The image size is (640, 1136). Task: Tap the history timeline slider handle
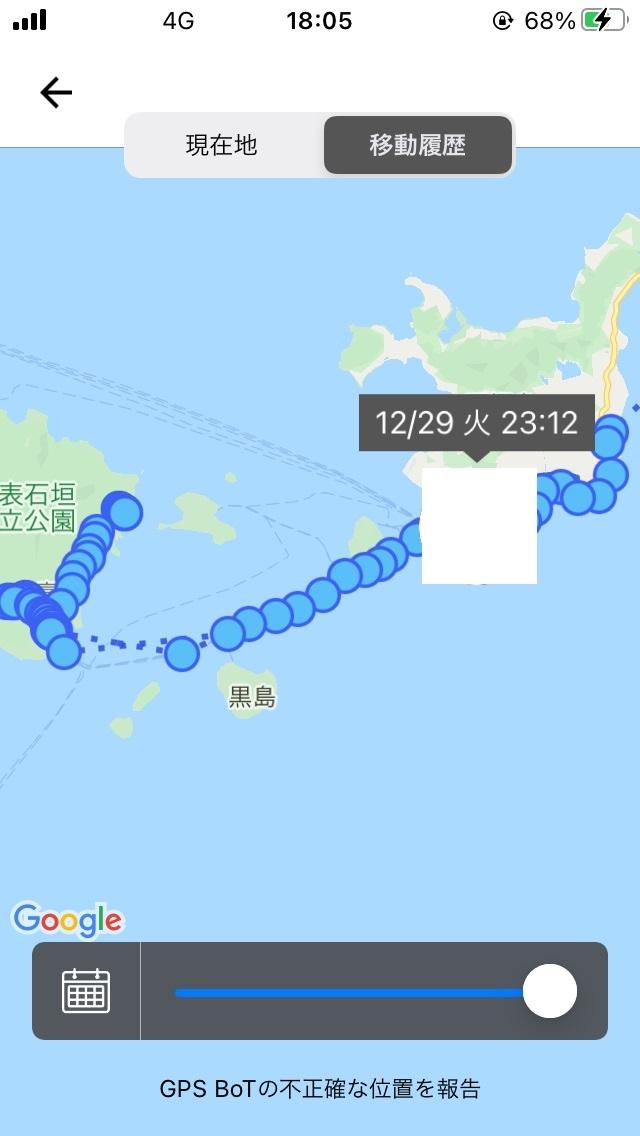550,991
